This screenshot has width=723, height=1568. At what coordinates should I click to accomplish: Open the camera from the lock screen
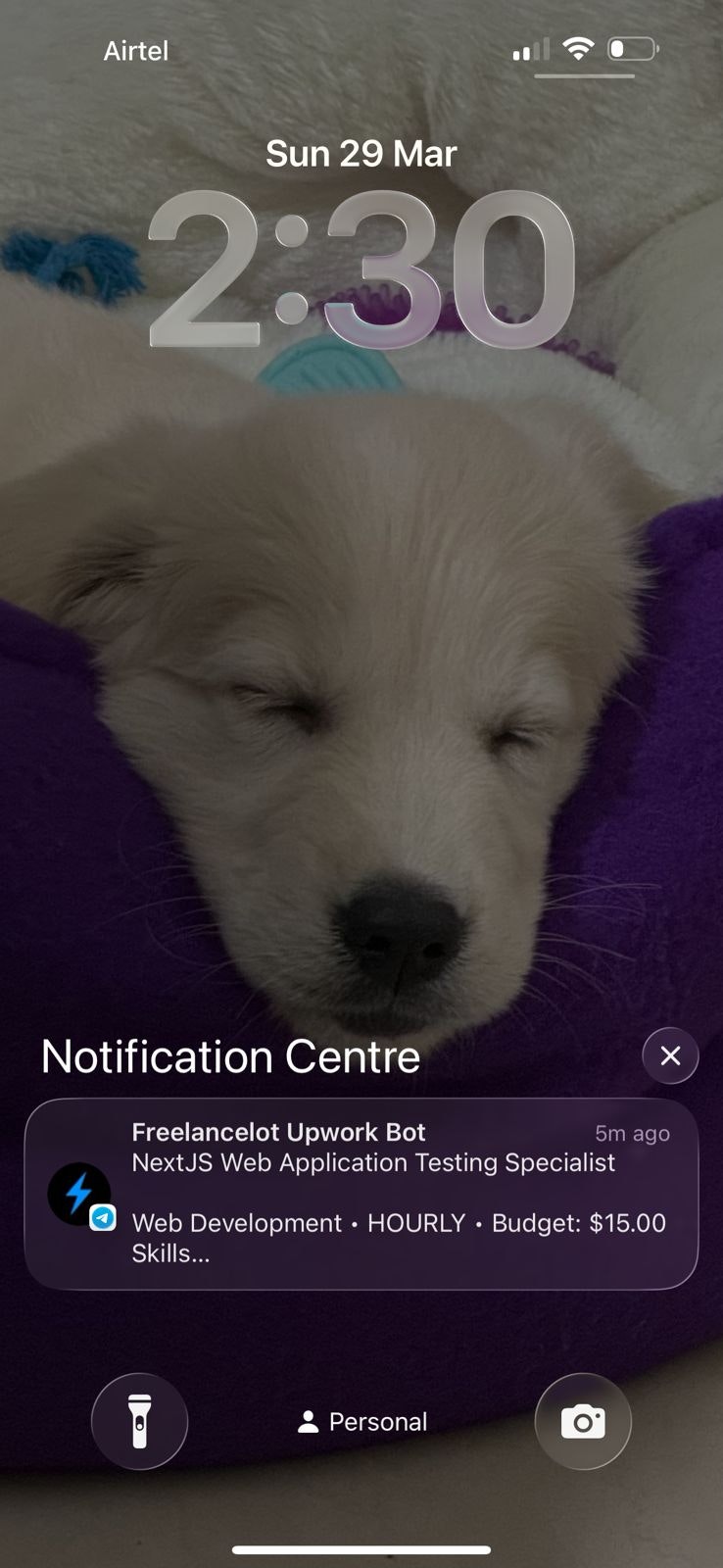click(583, 1421)
